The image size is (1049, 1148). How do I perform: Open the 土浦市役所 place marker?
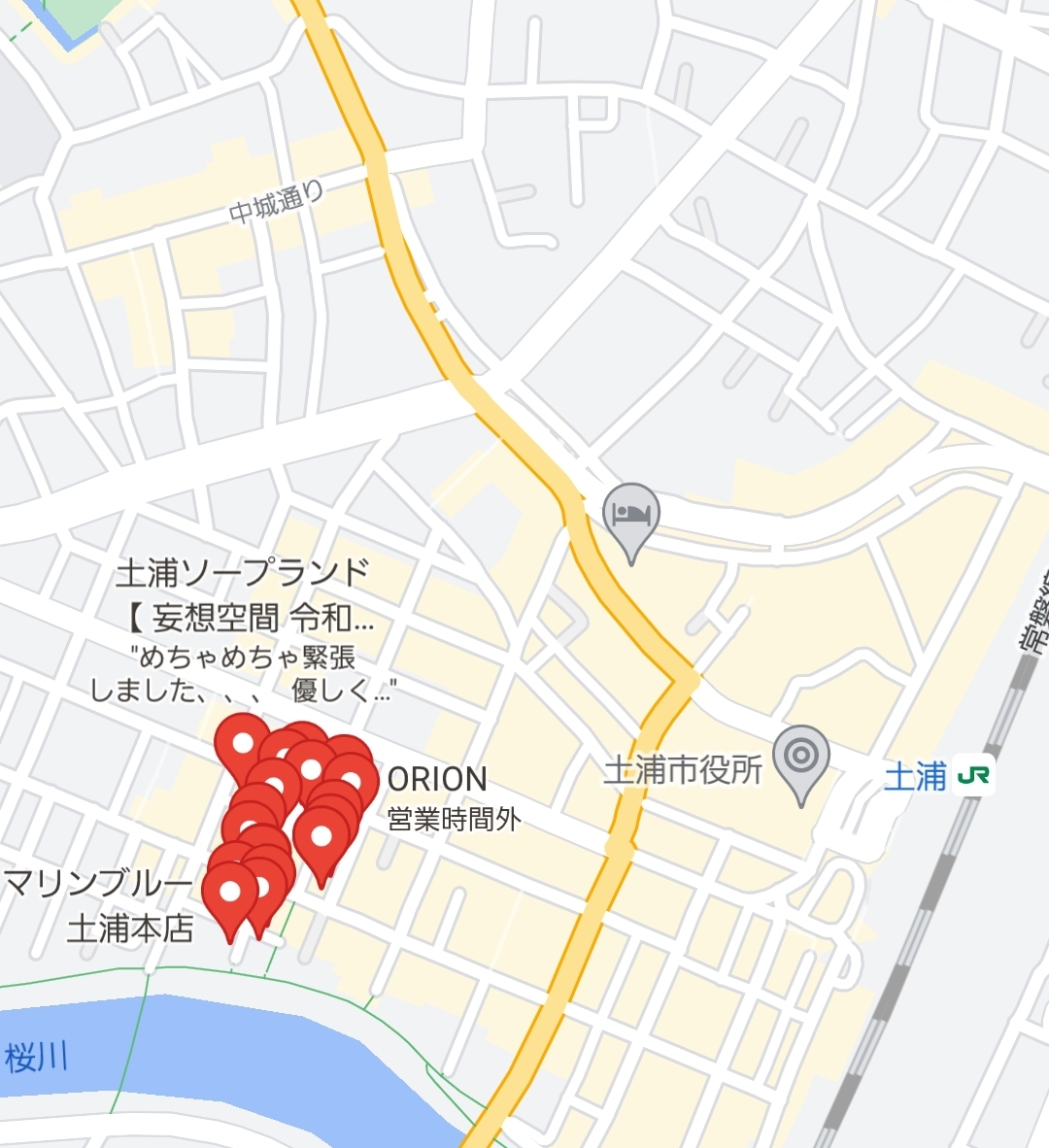(801, 757)
